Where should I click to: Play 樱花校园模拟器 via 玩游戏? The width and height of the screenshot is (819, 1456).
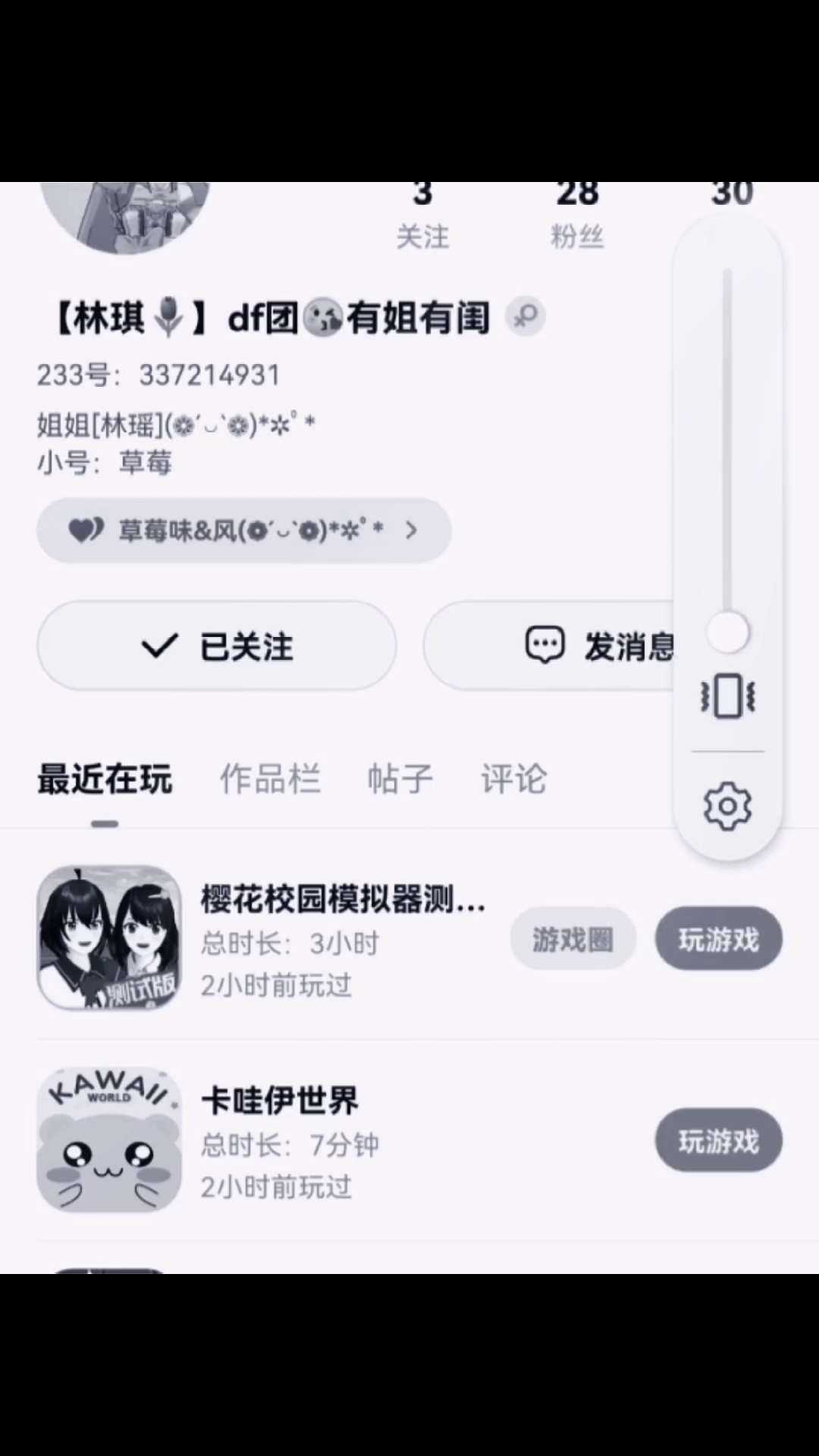point(718,940)
